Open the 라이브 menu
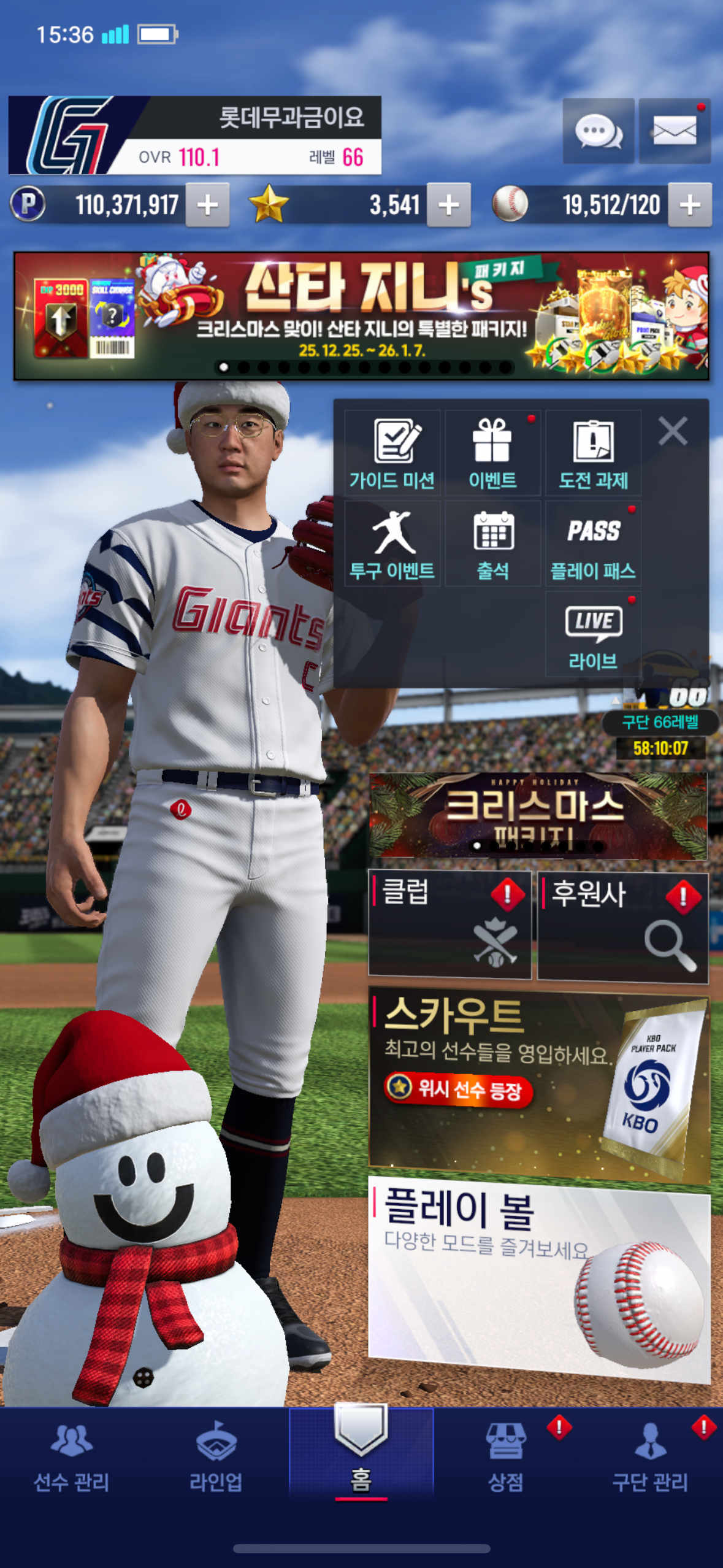The height and width of the screenshot is (1568, 723). click(593, 634)
